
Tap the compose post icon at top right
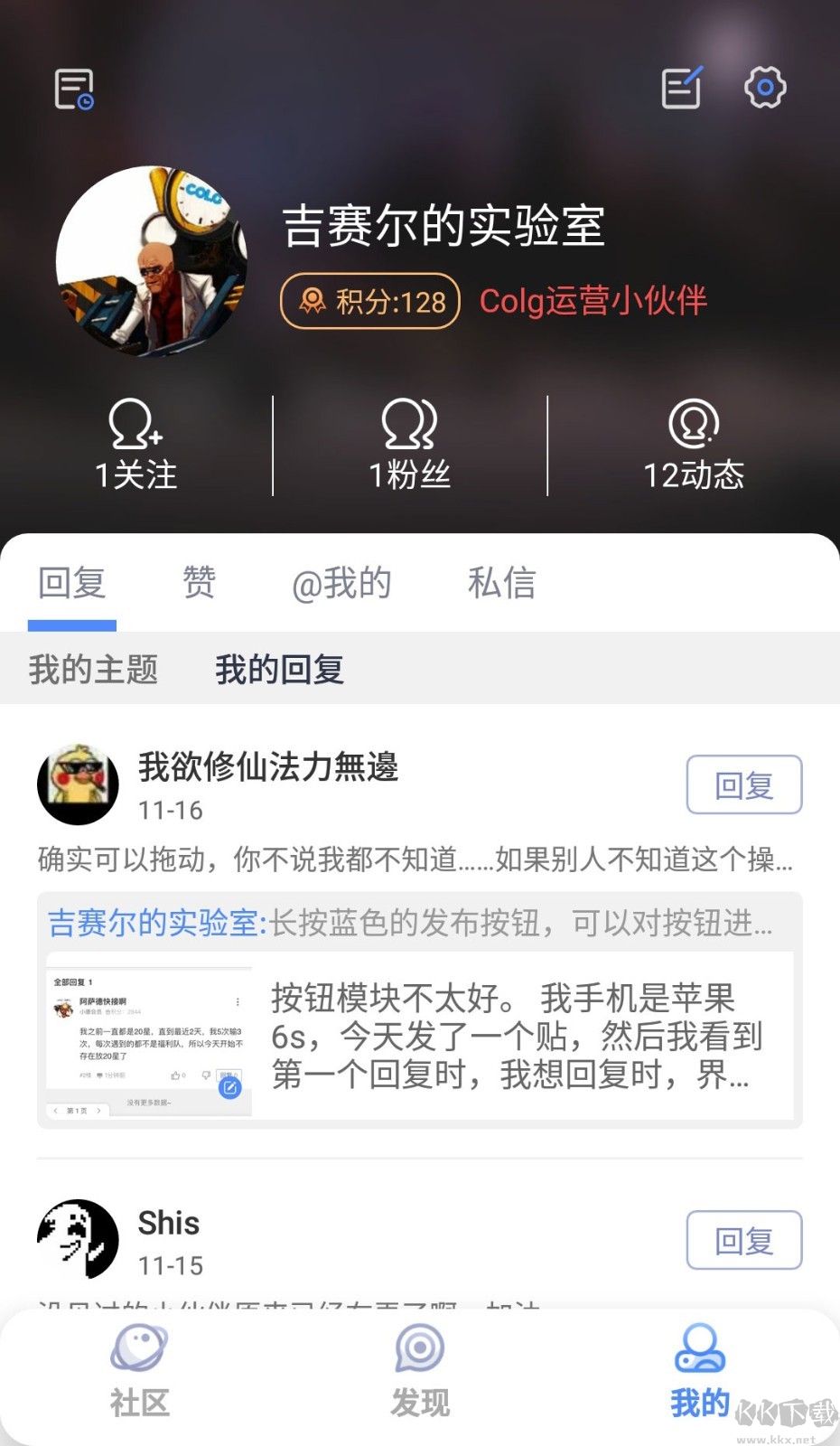coord(682,88)
